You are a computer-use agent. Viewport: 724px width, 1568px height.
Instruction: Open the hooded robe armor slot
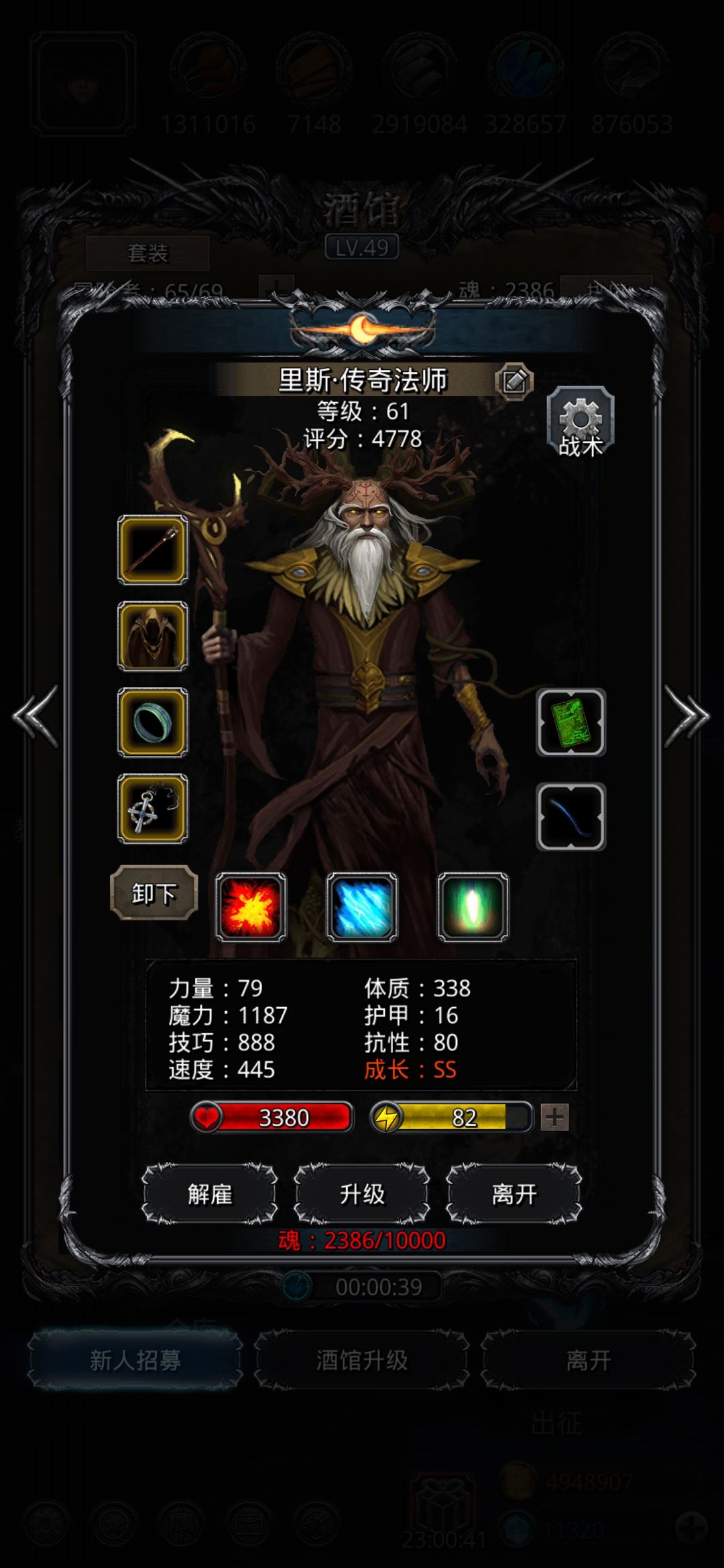tap(153, 637)
